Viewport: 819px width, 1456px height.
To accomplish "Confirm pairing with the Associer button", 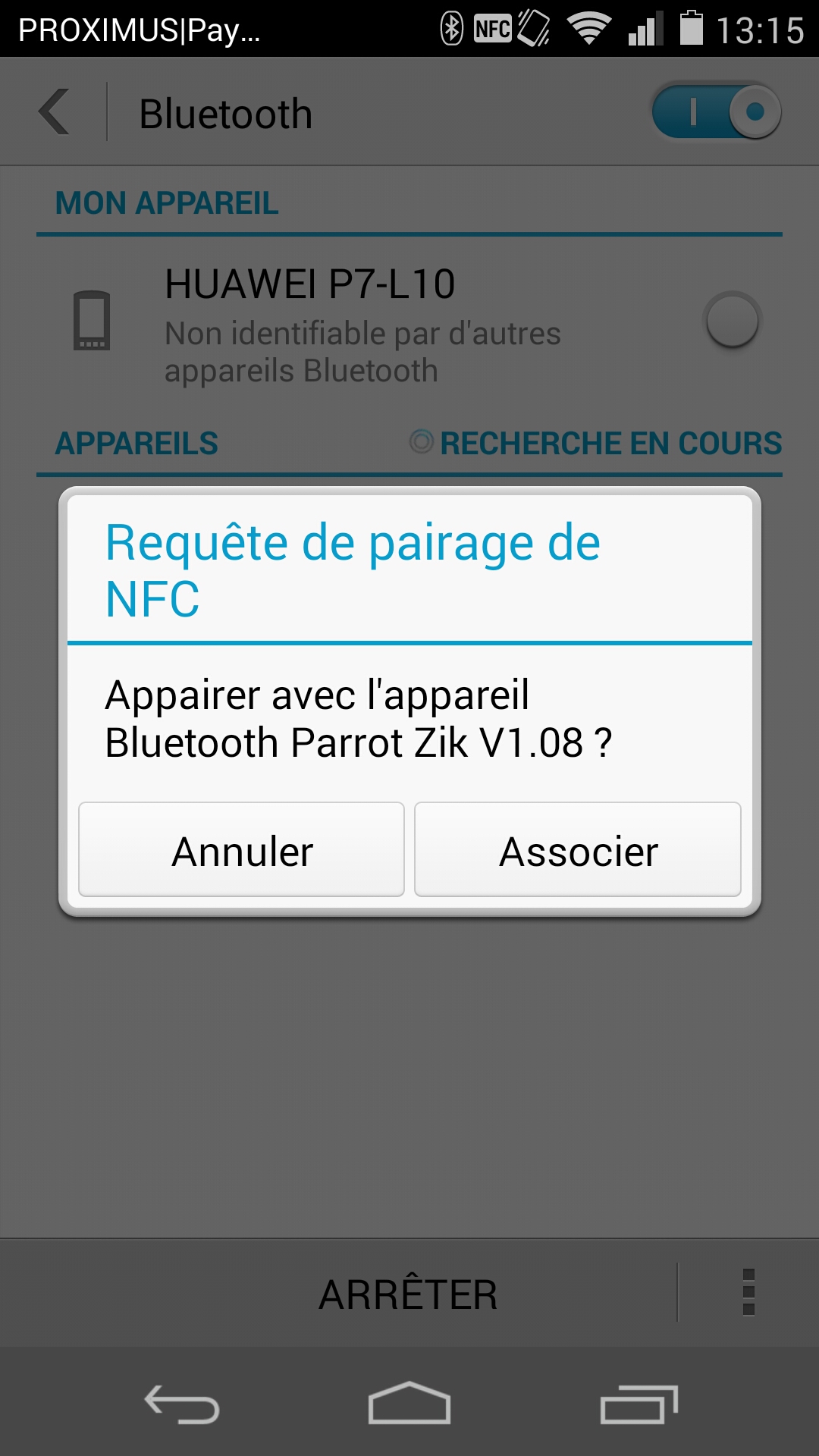I will [578, 850].
